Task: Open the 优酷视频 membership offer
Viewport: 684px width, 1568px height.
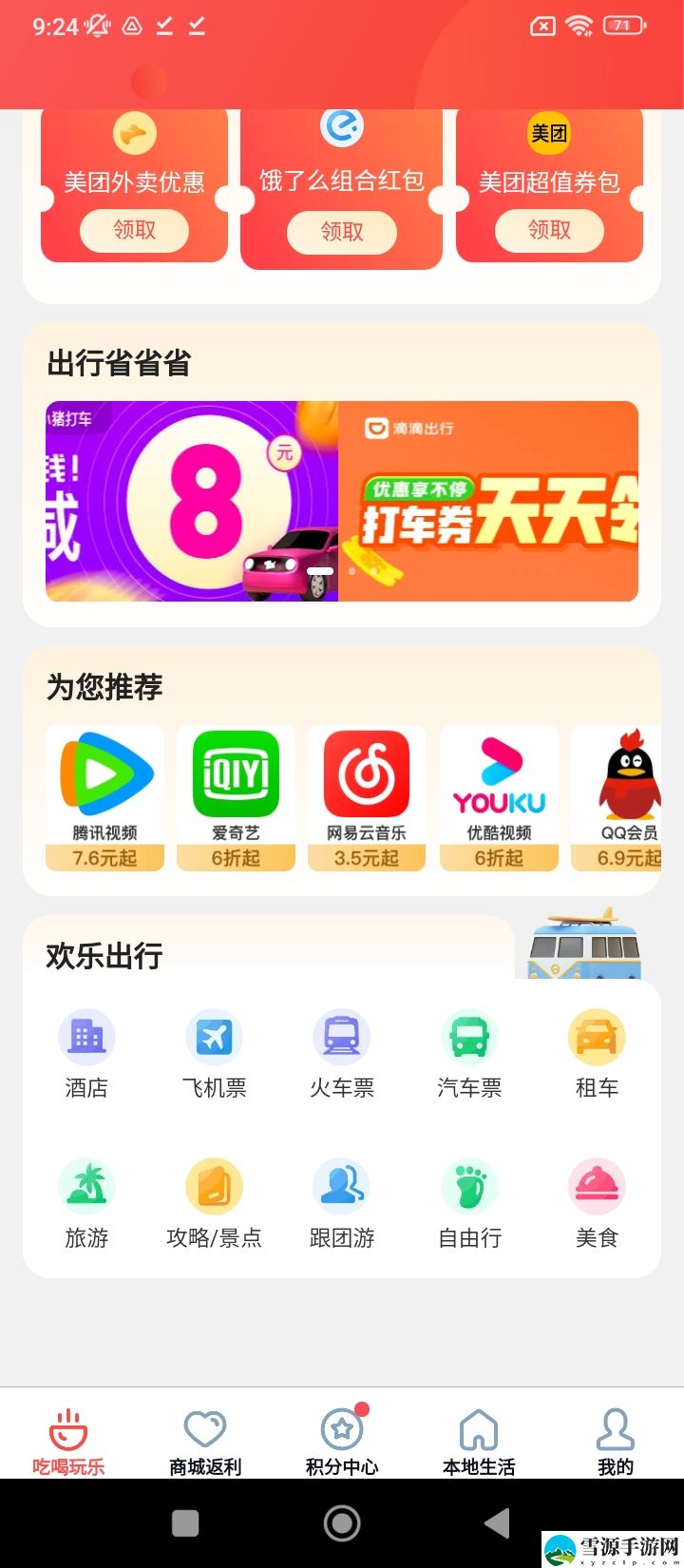Action: (x=499, y=798)
